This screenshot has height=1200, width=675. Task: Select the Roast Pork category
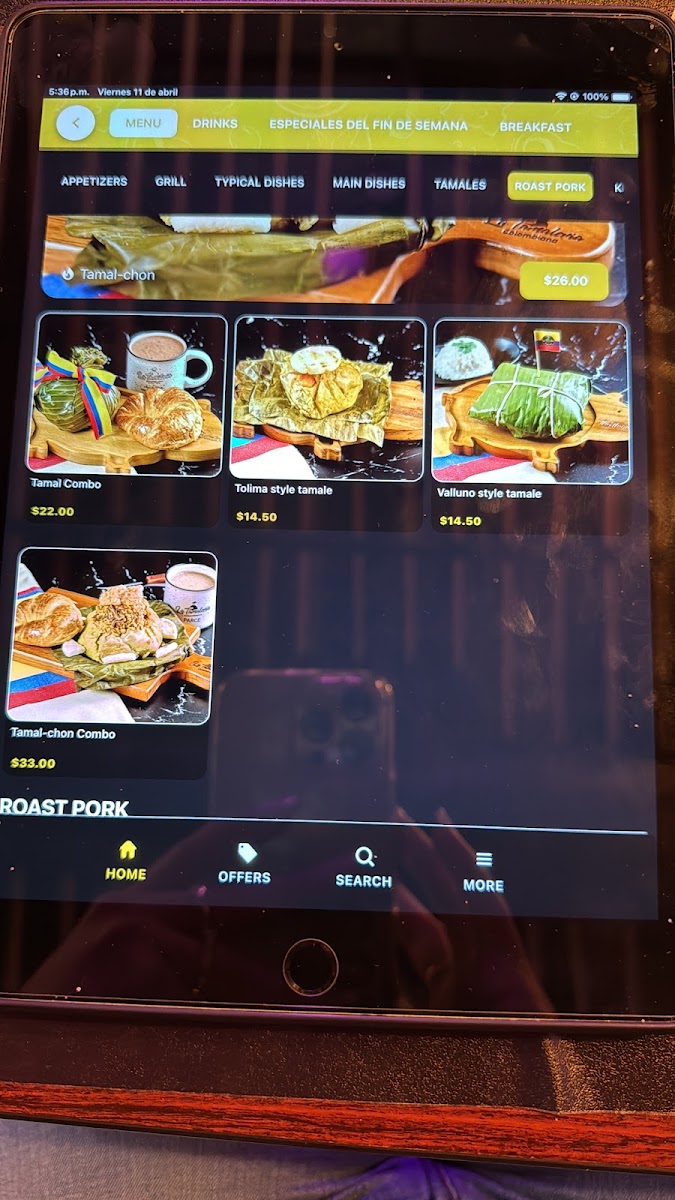(550, 187)
